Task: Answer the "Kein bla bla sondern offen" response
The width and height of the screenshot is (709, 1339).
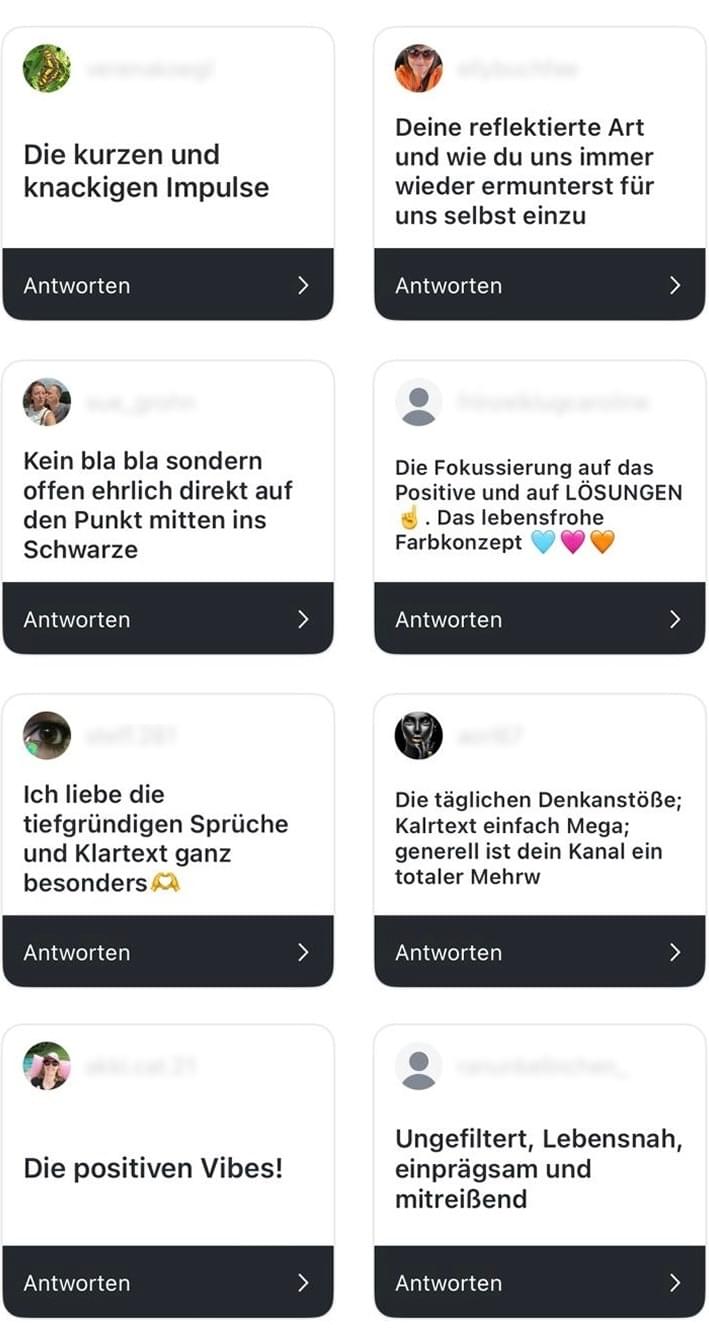Action: tap(167, 619)
